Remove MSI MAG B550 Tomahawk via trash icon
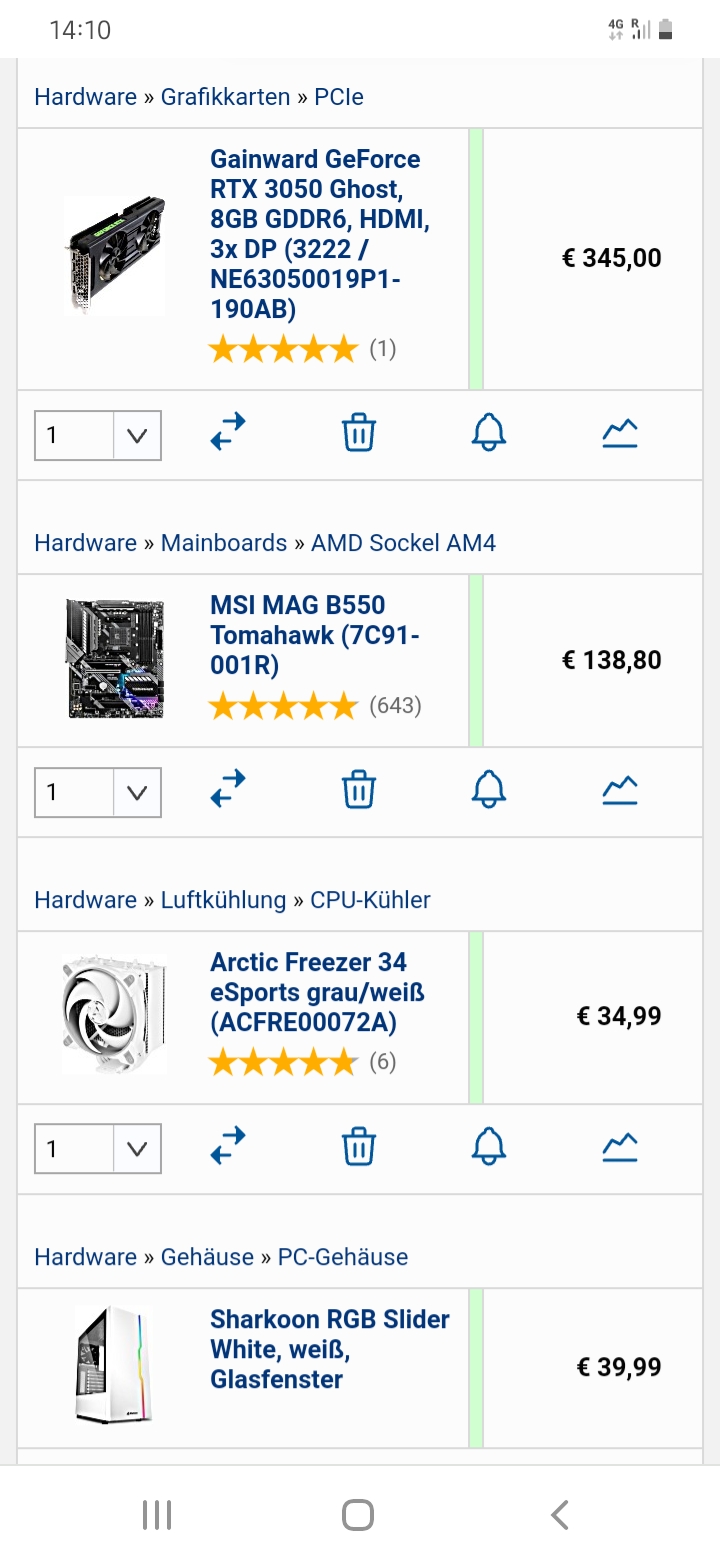Viewport: 720px width, 1560px height. (x=358, y=790)
